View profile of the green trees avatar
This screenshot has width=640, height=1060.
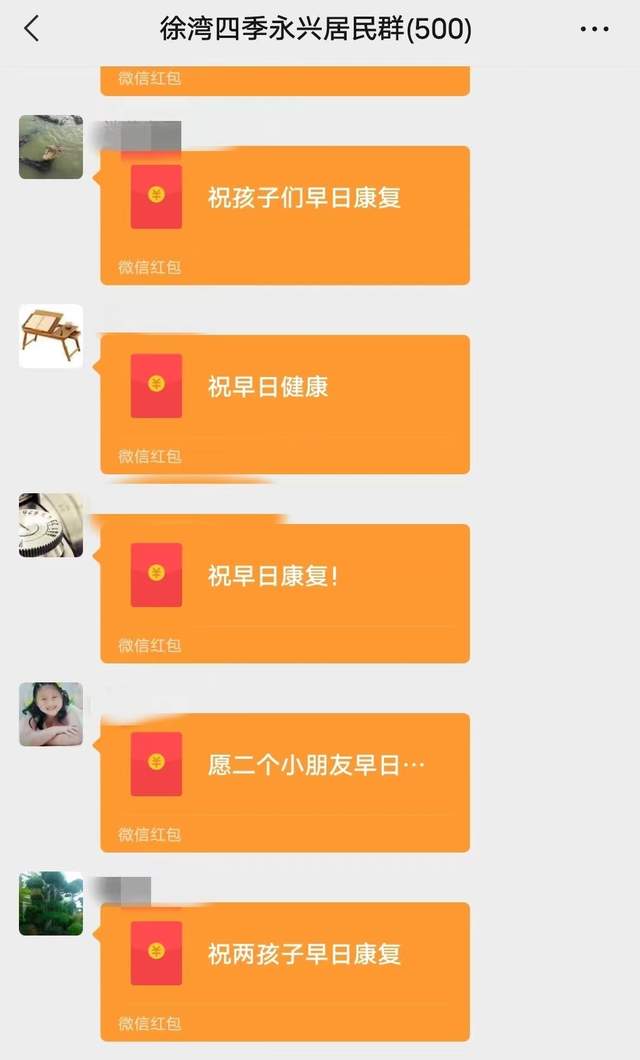51,903
